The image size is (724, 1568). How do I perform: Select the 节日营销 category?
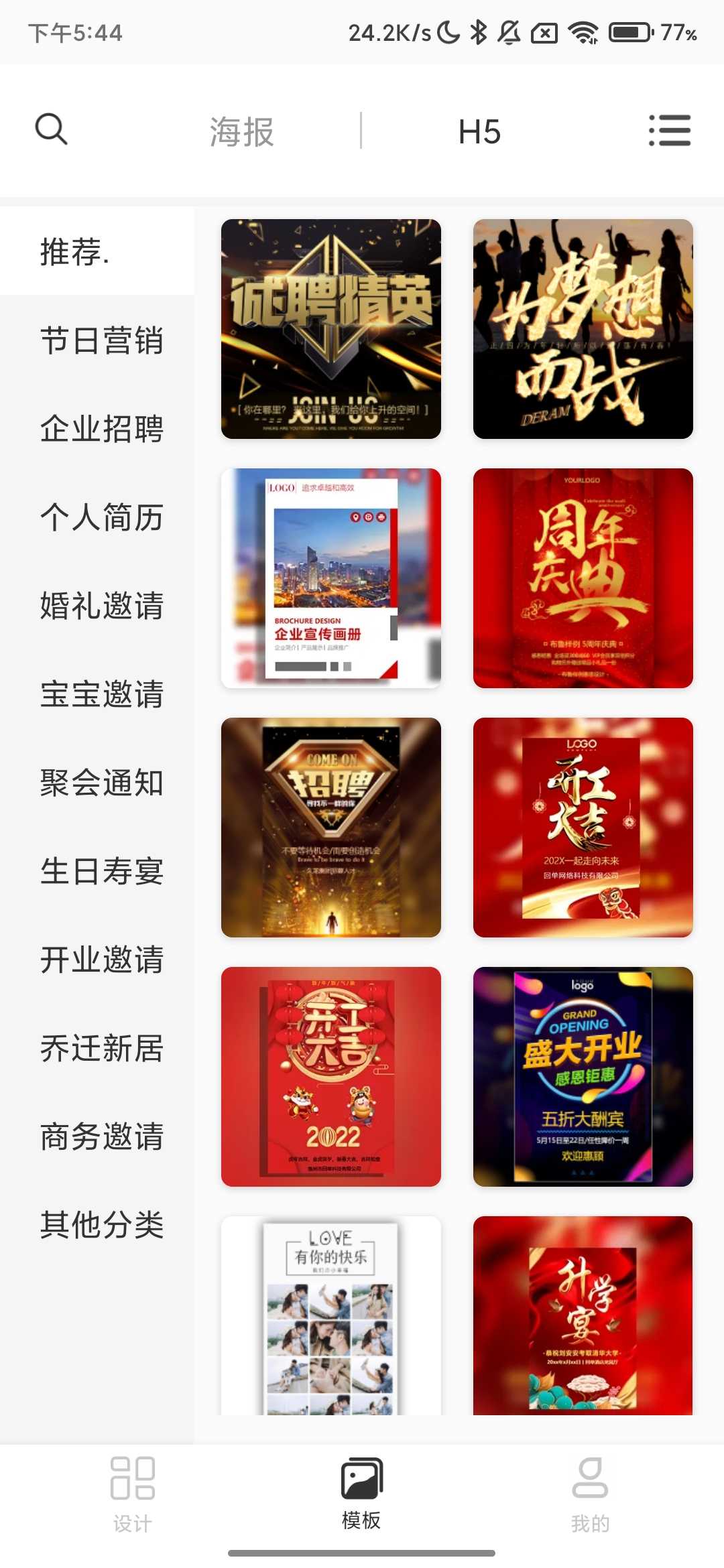coord(101,340)
